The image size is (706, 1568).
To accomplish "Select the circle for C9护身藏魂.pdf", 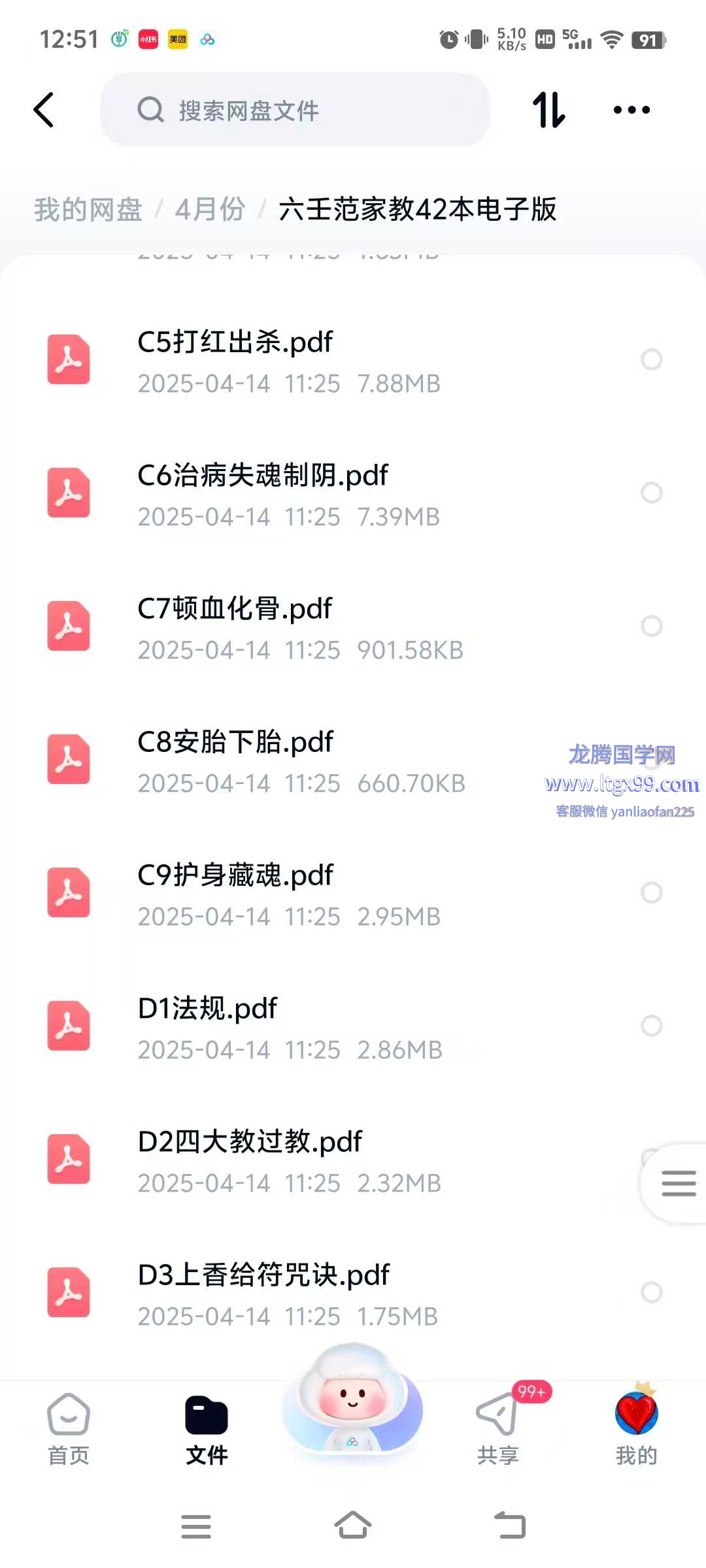I will (x=652, y=892).
